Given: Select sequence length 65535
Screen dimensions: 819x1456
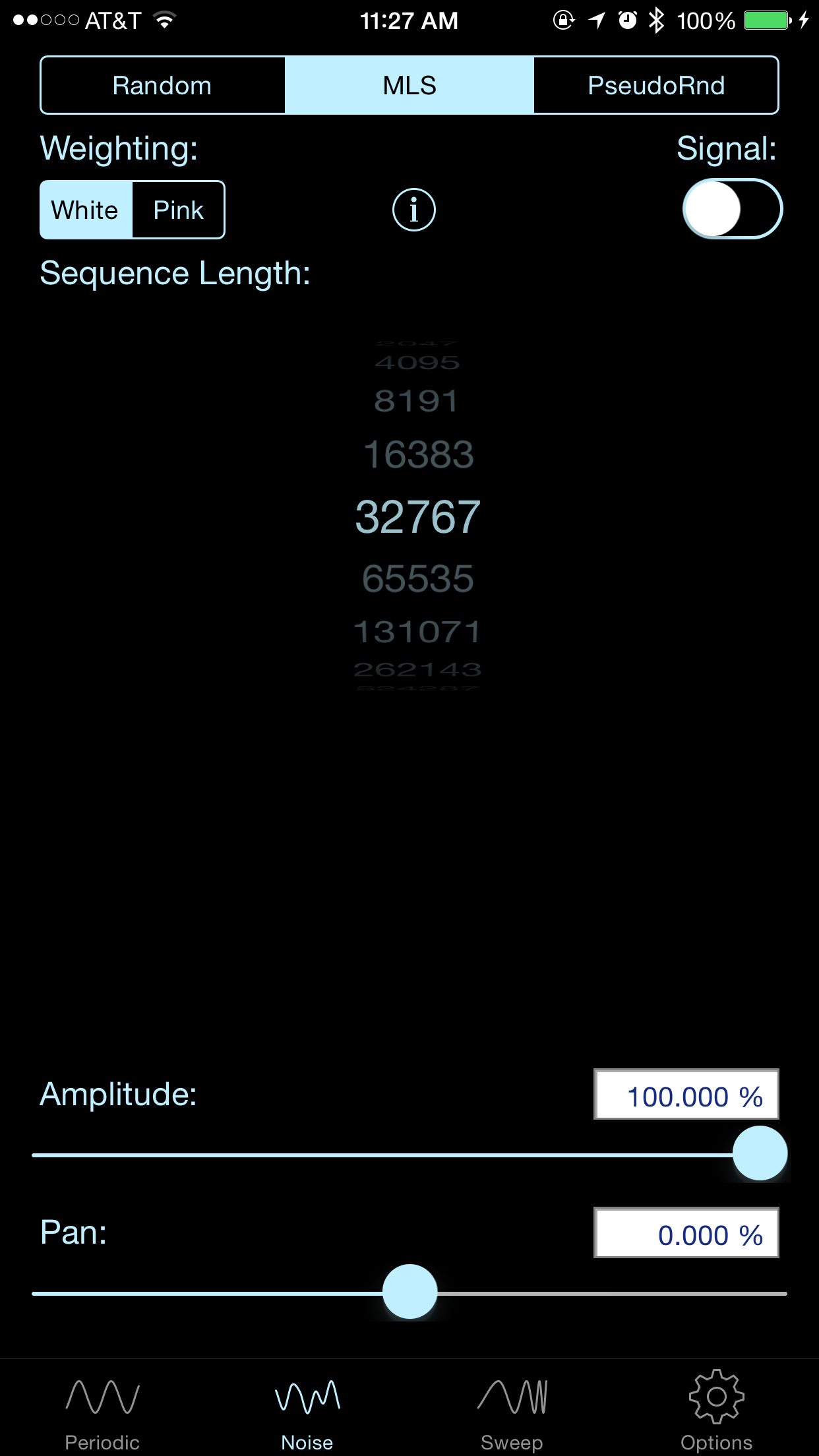Looking at the screenshot, I should tap(418, 578).
